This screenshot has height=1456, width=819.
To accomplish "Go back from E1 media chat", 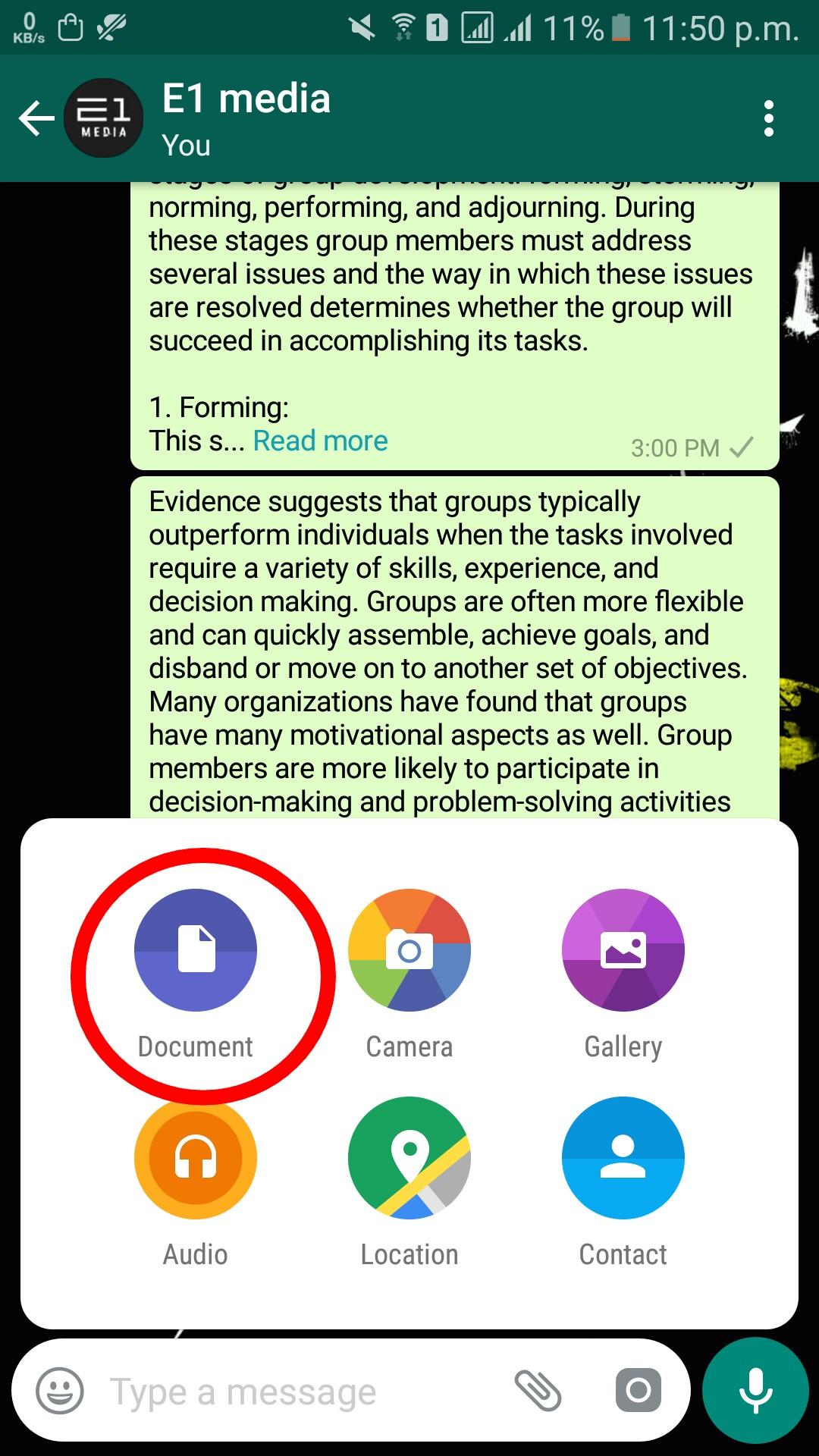I will tap(36, 119).
